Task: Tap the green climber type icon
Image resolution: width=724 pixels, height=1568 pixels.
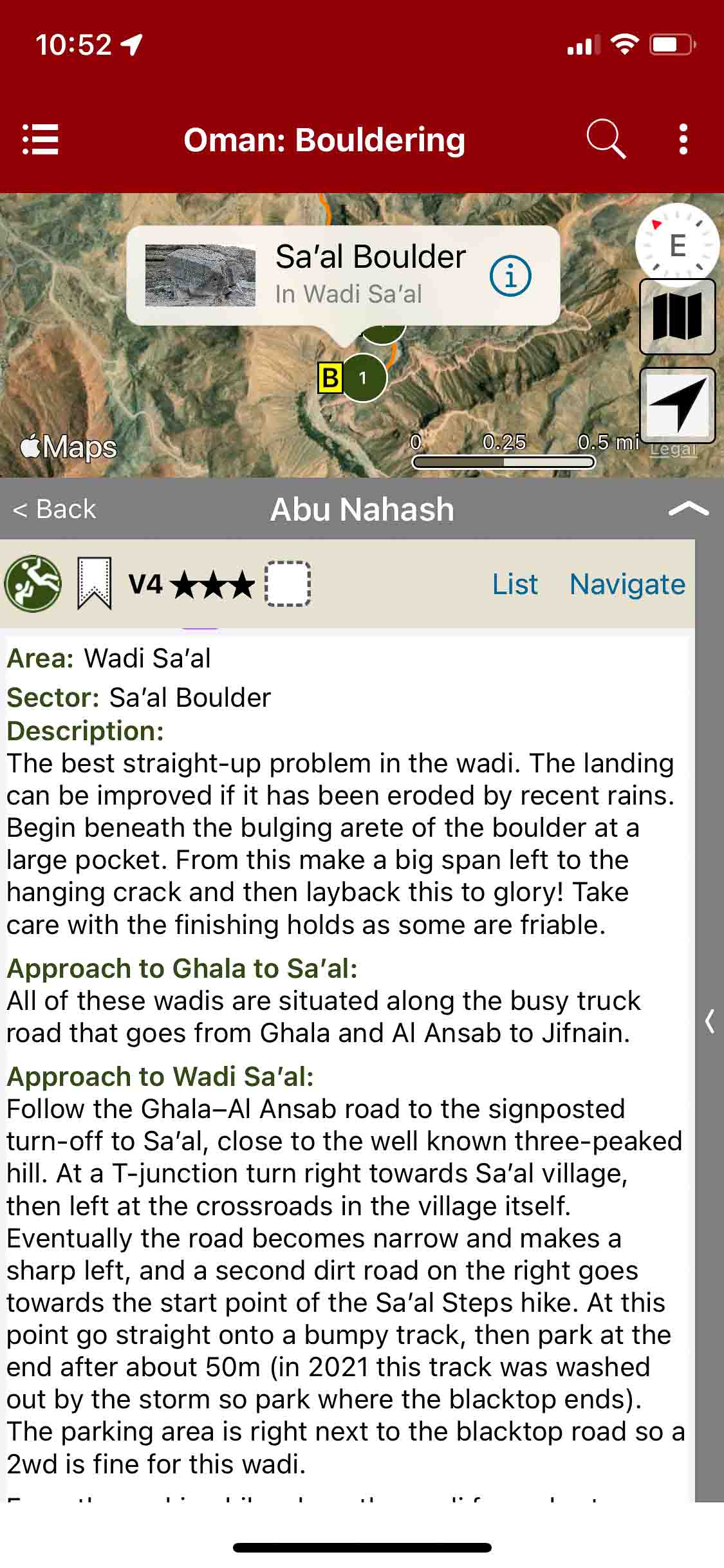Action: pos(33,583)
